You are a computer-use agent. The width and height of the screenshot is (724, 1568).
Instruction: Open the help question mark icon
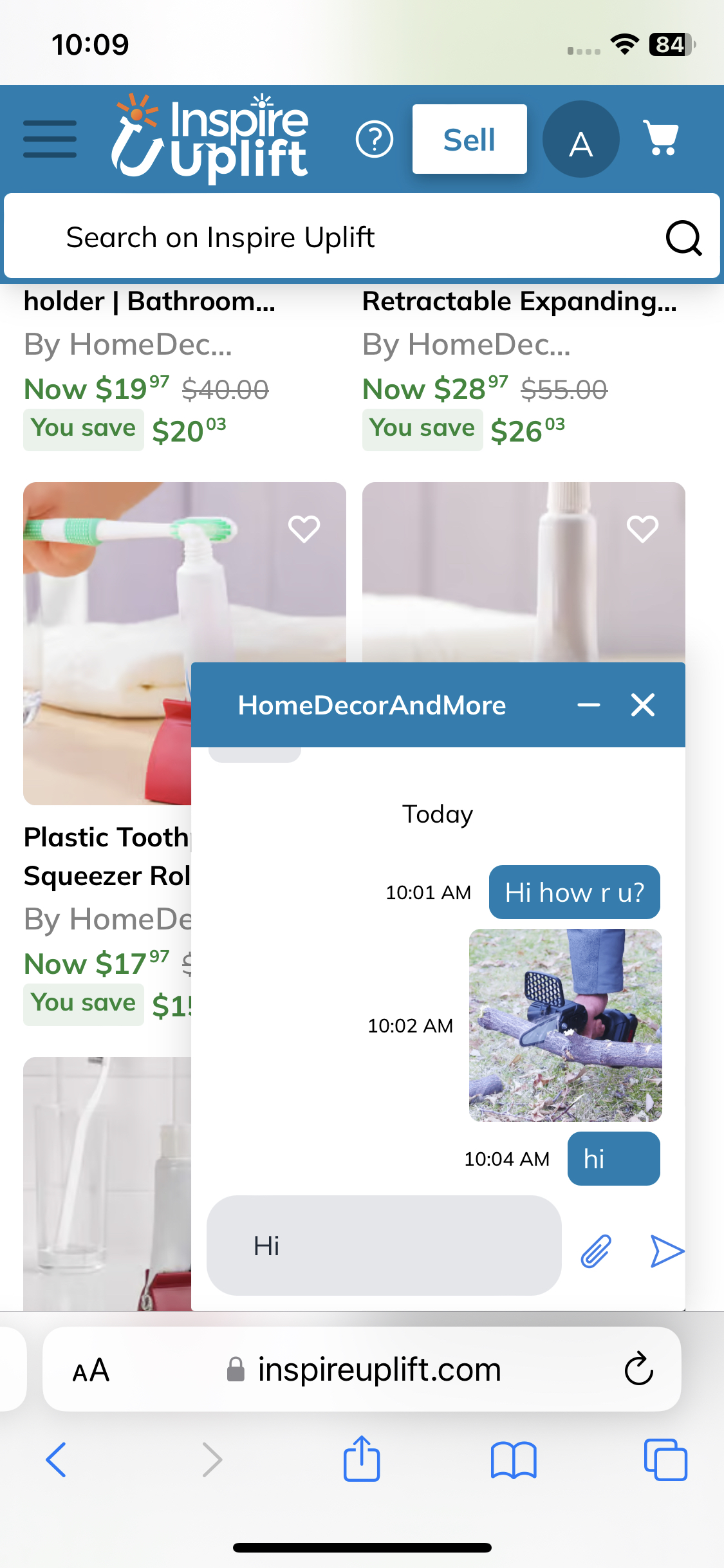pos(375,139)
